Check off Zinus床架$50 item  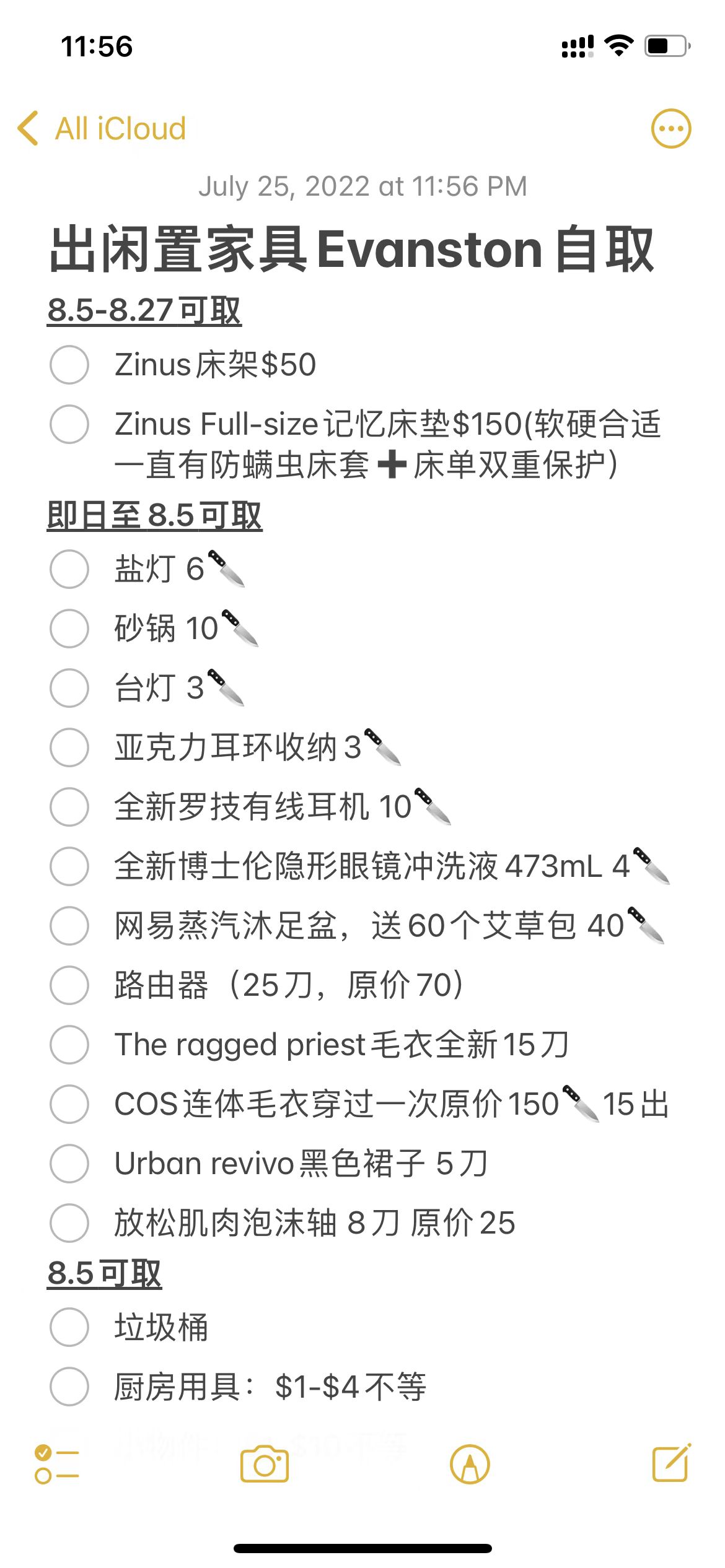point(69,365)
